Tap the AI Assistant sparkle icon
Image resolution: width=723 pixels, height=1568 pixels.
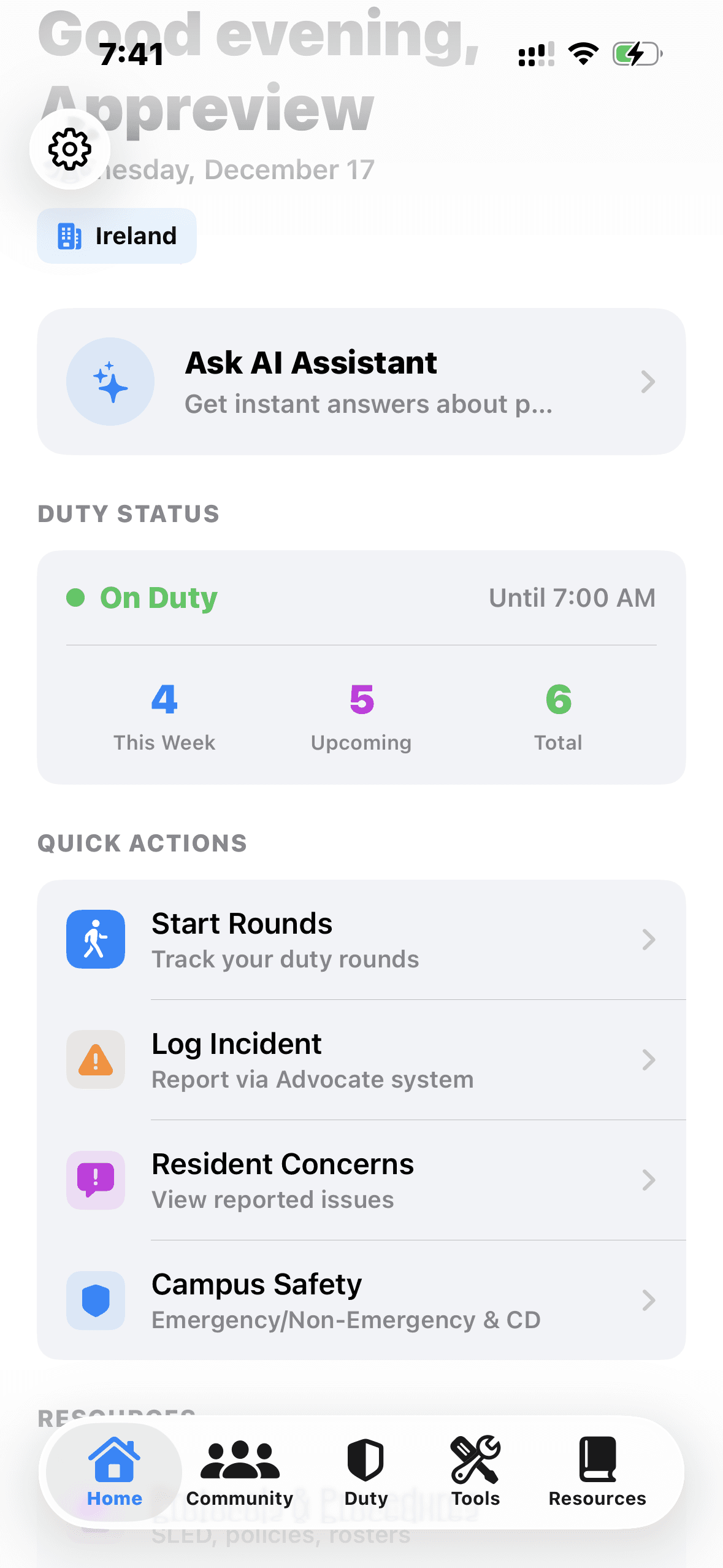tap(110, 381)
